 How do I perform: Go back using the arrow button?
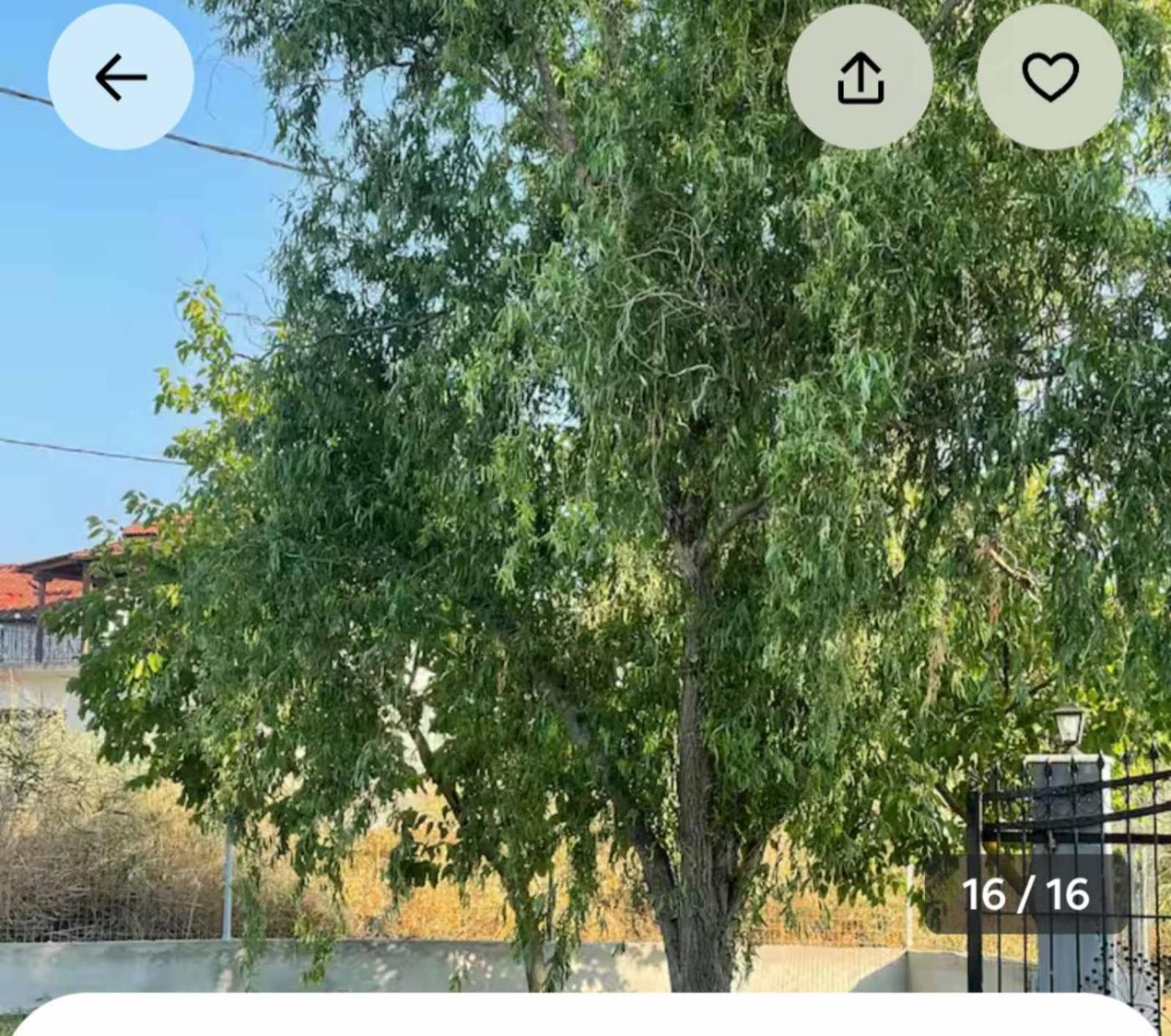(x=120, y=77)
